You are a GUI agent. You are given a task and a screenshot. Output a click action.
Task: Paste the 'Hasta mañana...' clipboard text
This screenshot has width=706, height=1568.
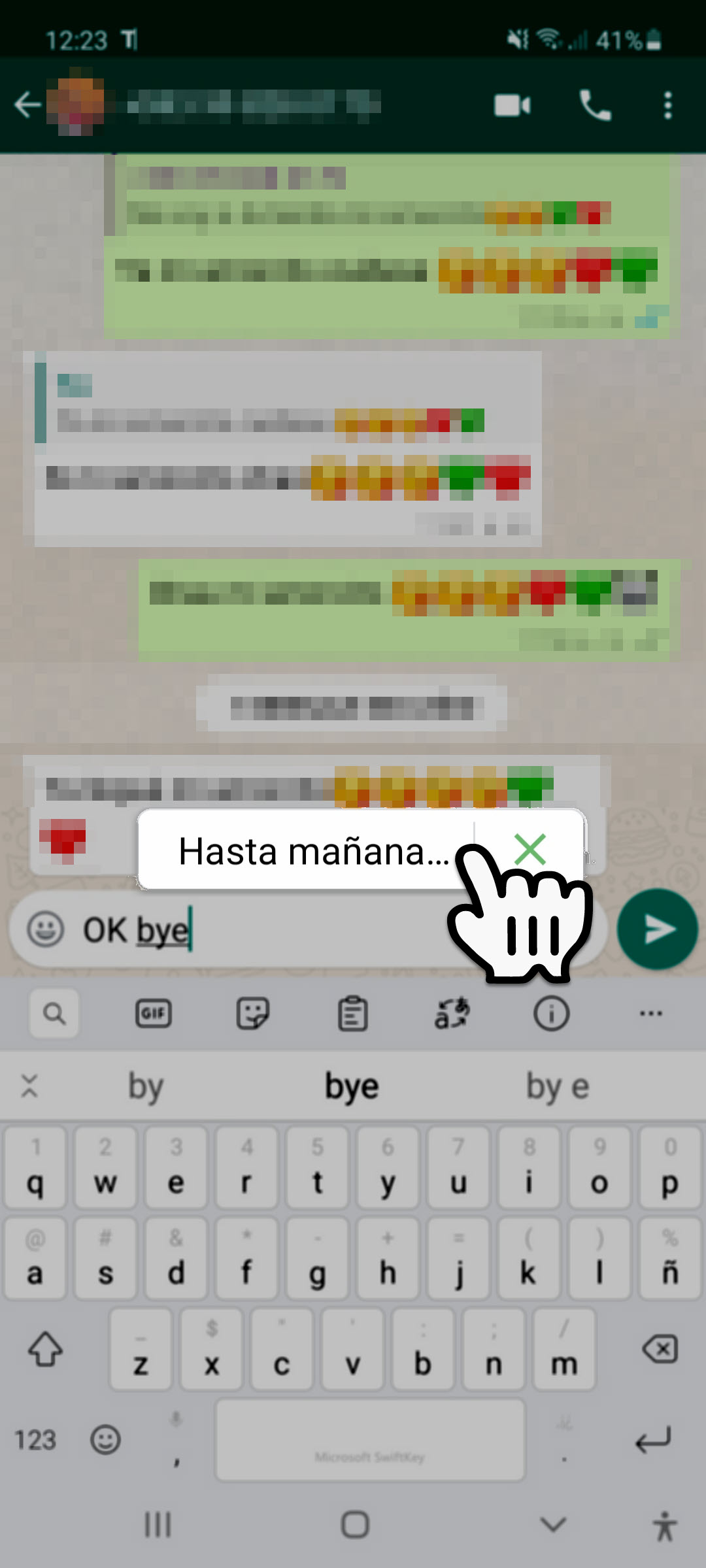click(312, 851)
